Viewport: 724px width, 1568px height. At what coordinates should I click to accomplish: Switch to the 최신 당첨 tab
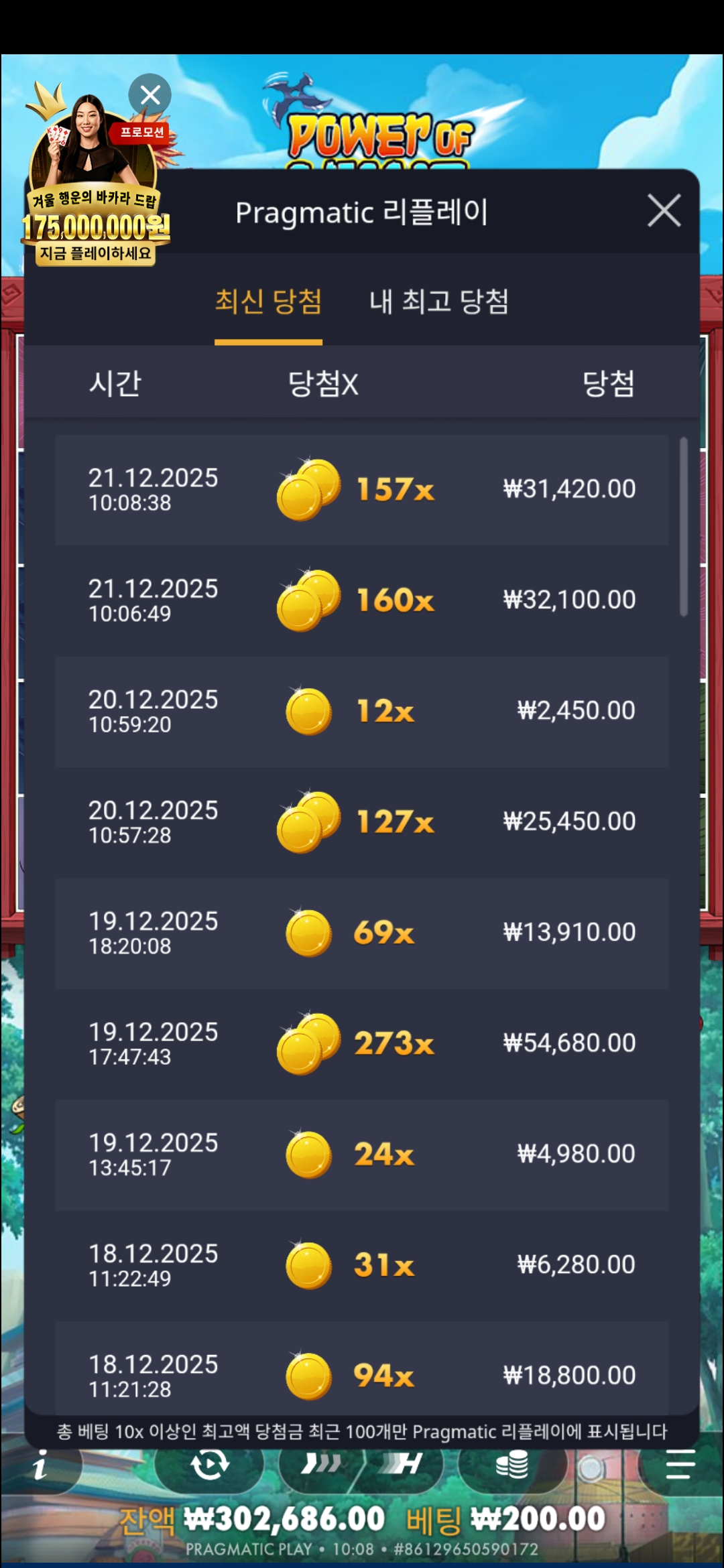(268, 302)
